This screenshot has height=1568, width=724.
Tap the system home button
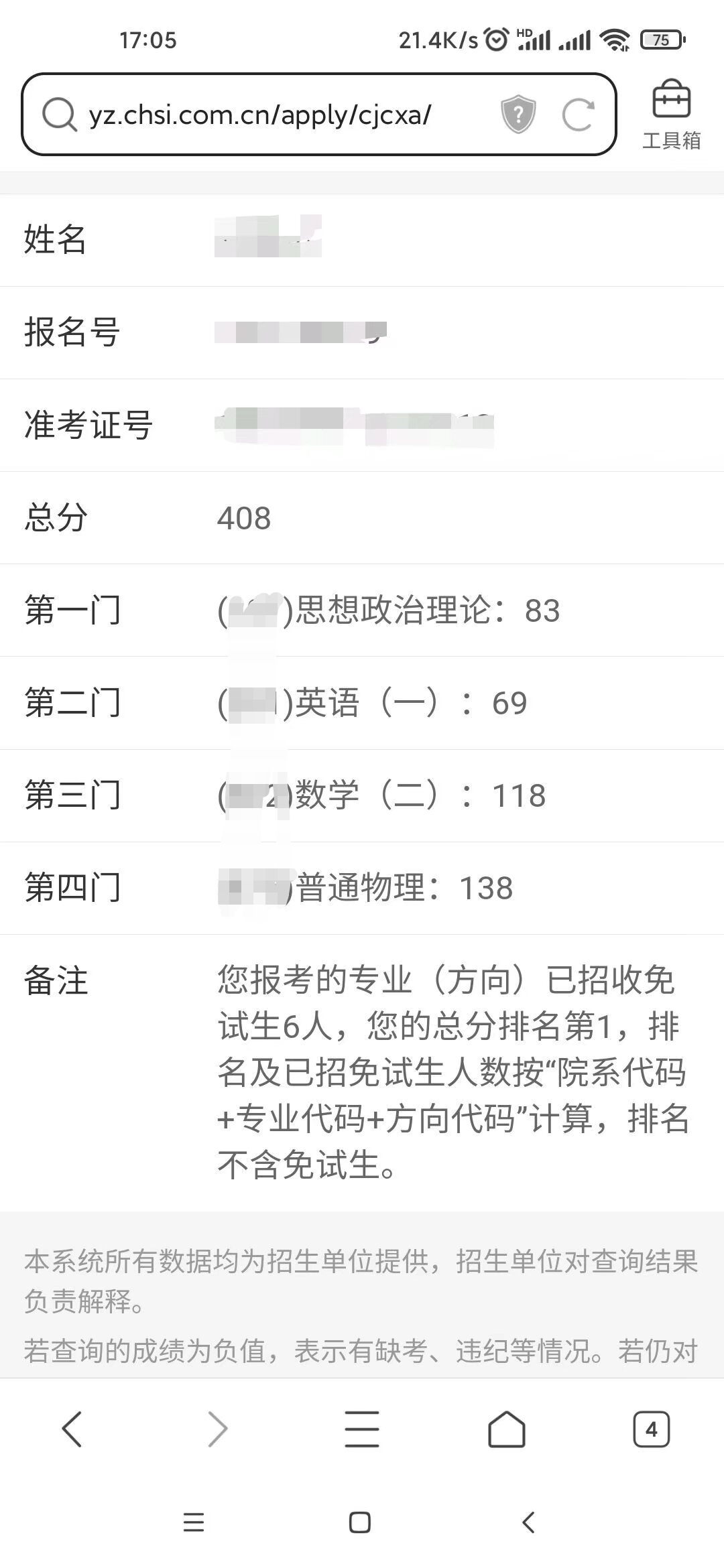pos(360,1522)
